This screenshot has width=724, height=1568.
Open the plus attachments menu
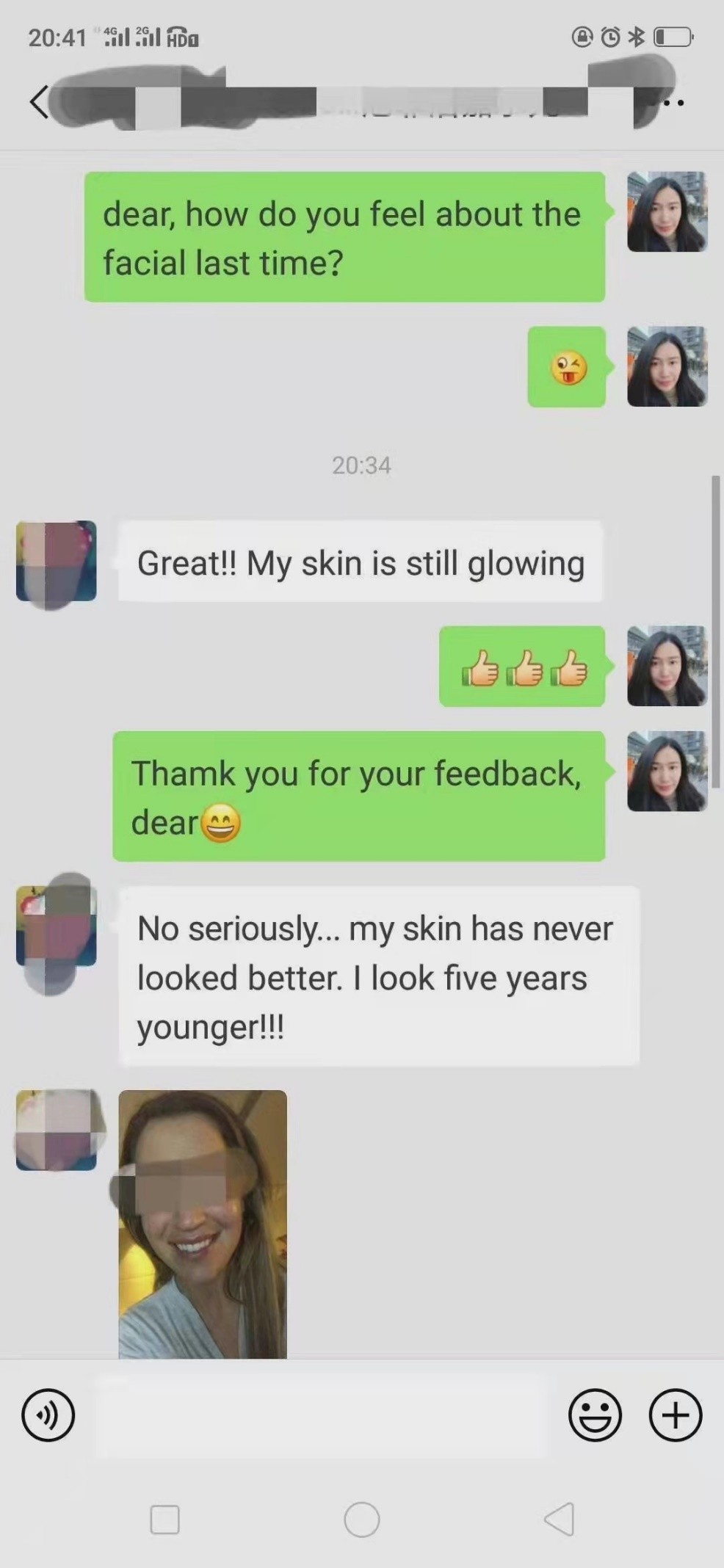click(676, 1415)
